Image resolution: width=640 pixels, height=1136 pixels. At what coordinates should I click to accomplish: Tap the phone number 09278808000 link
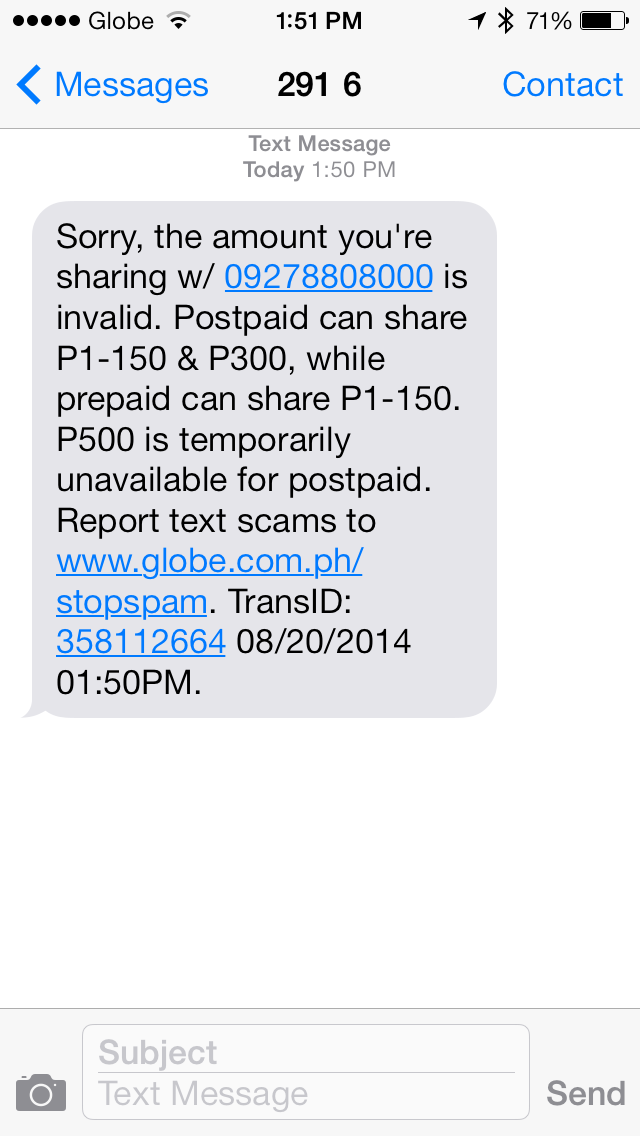pyautogui.click(x=328, y=277)
